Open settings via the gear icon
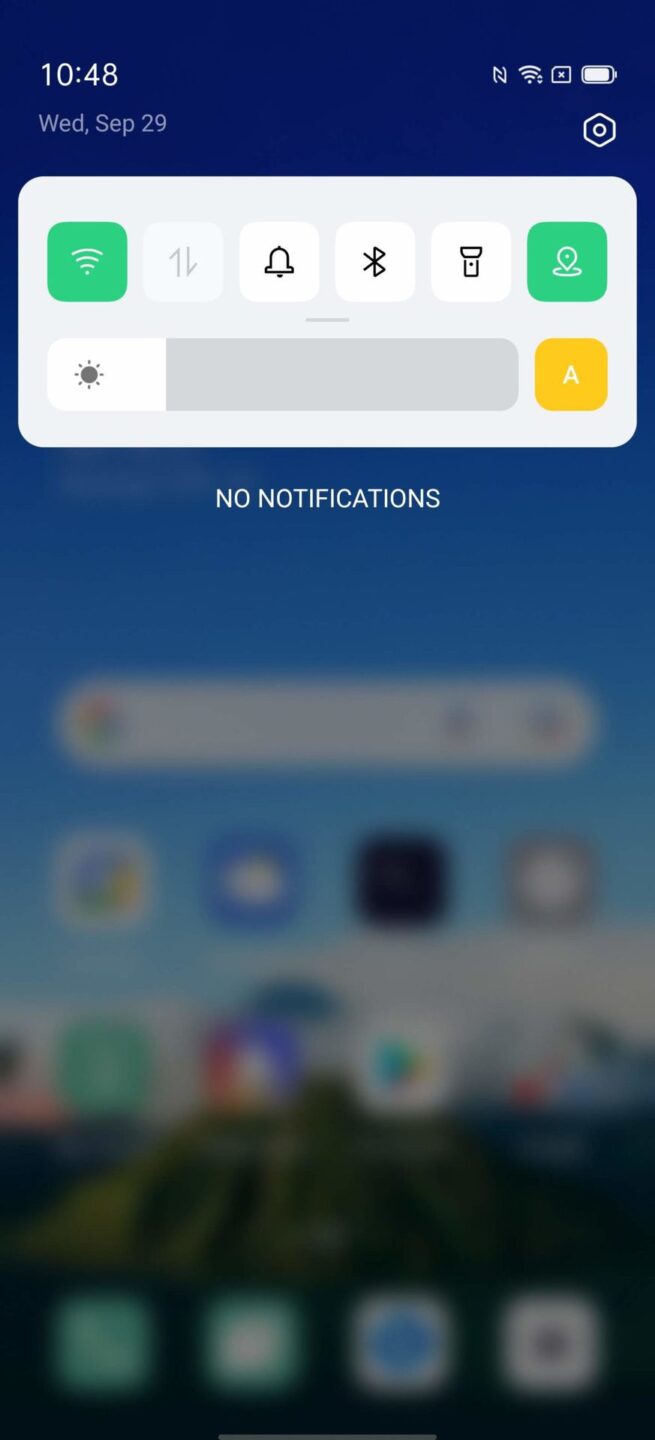Screen dimensions: 655x1440 (599, 130)
